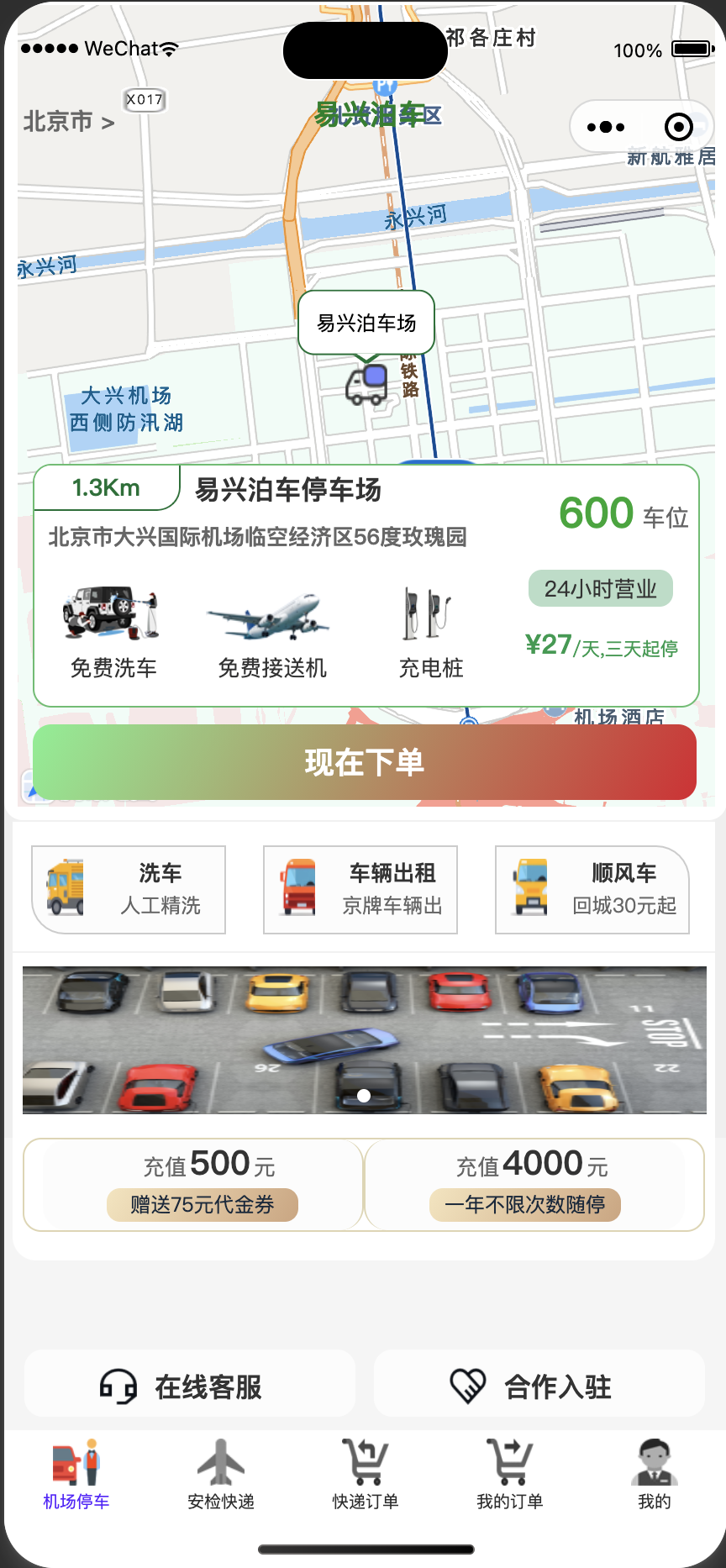The height and width of the screenshot is (1568, 726).
Task: Open the mini program three-dot menu
Action: [606, 128]
